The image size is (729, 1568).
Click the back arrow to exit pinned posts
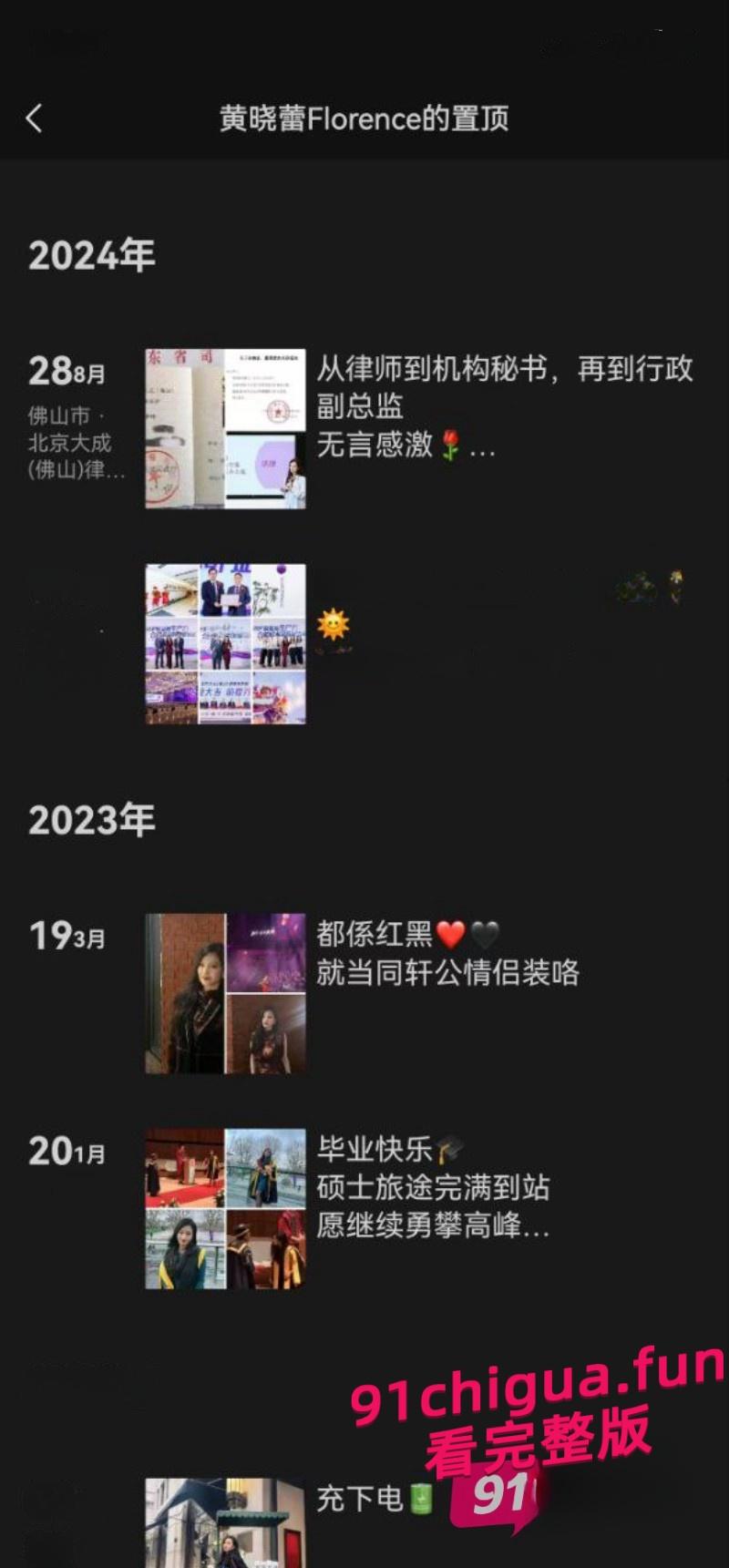click(35, 118)
